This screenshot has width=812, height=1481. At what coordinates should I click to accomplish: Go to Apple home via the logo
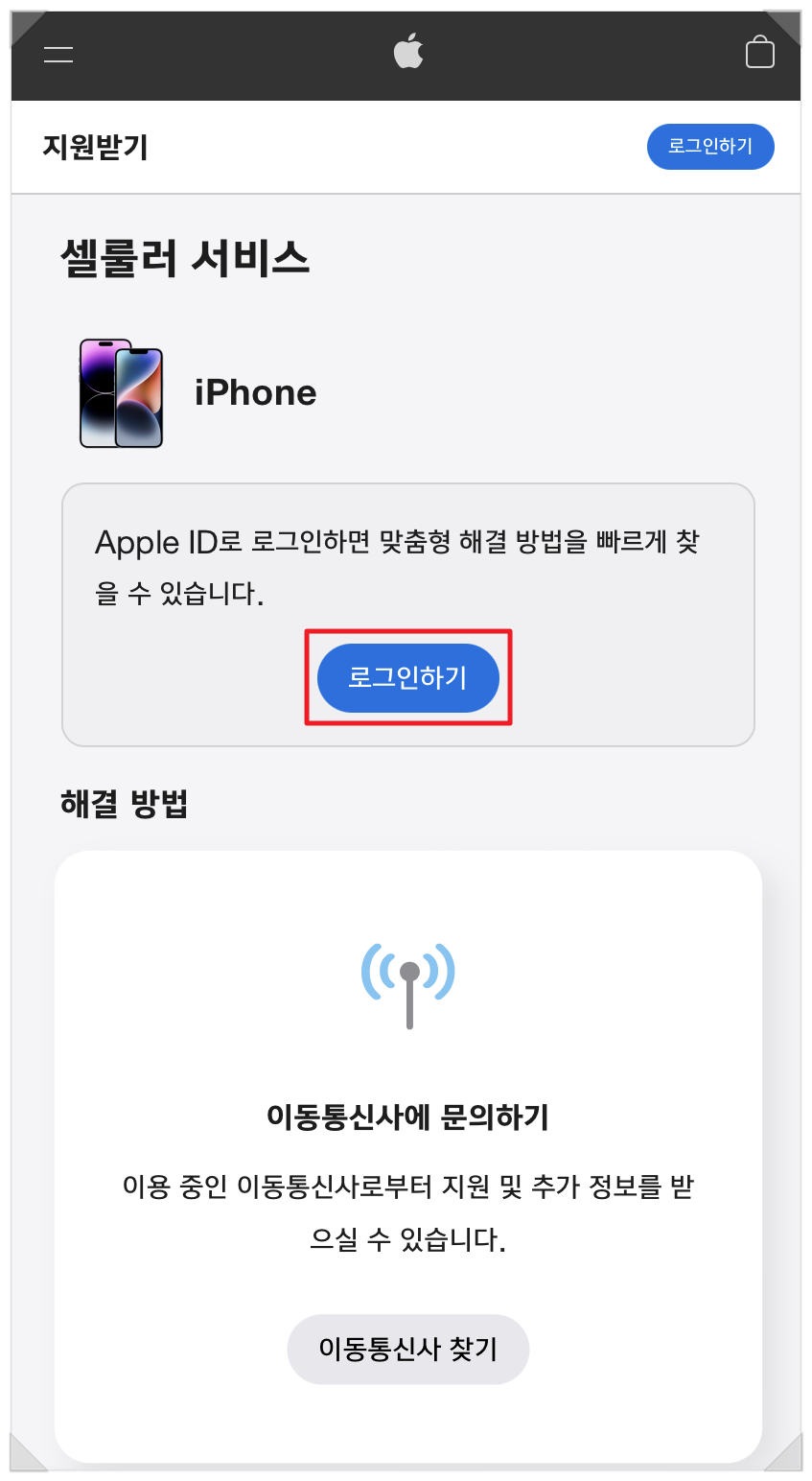408,53
